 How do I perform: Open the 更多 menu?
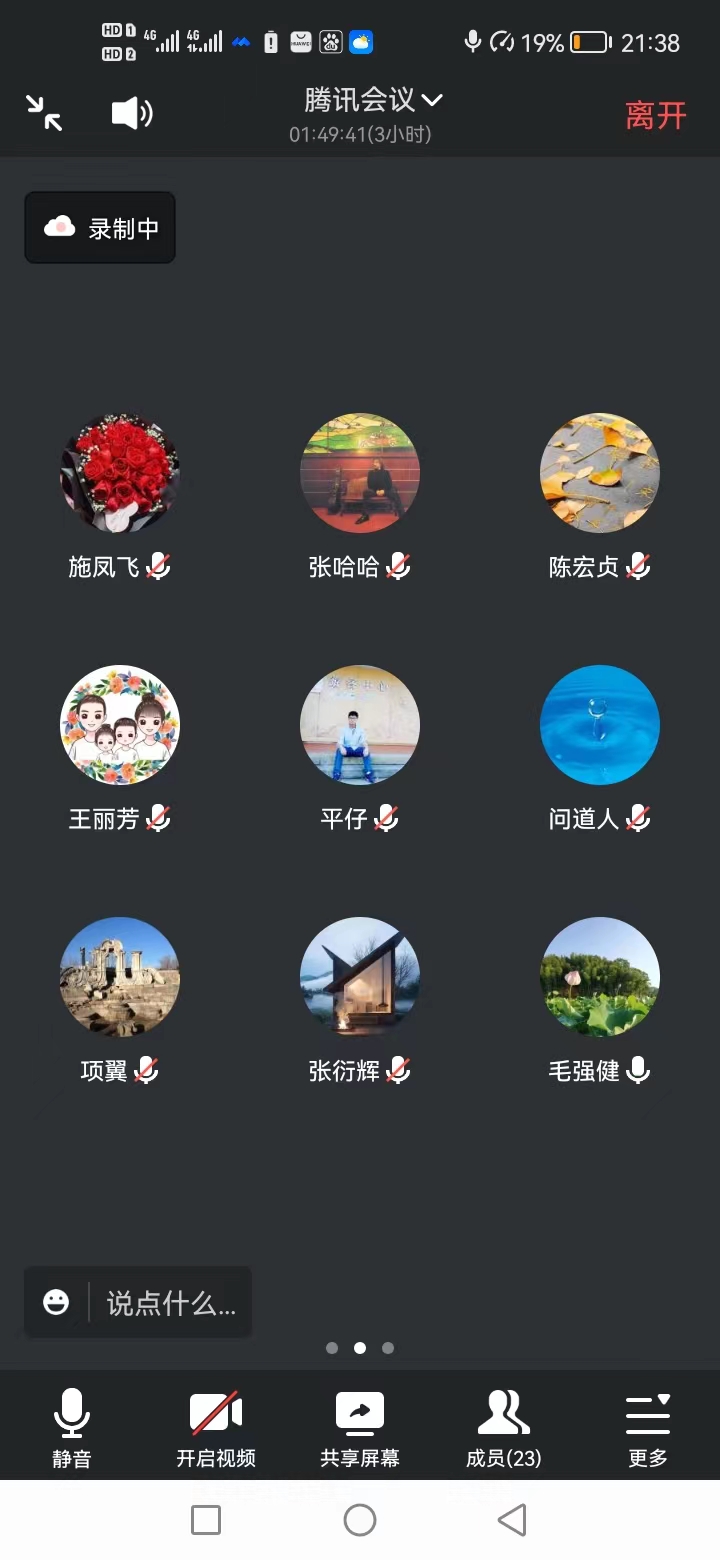coord(648,1427)
